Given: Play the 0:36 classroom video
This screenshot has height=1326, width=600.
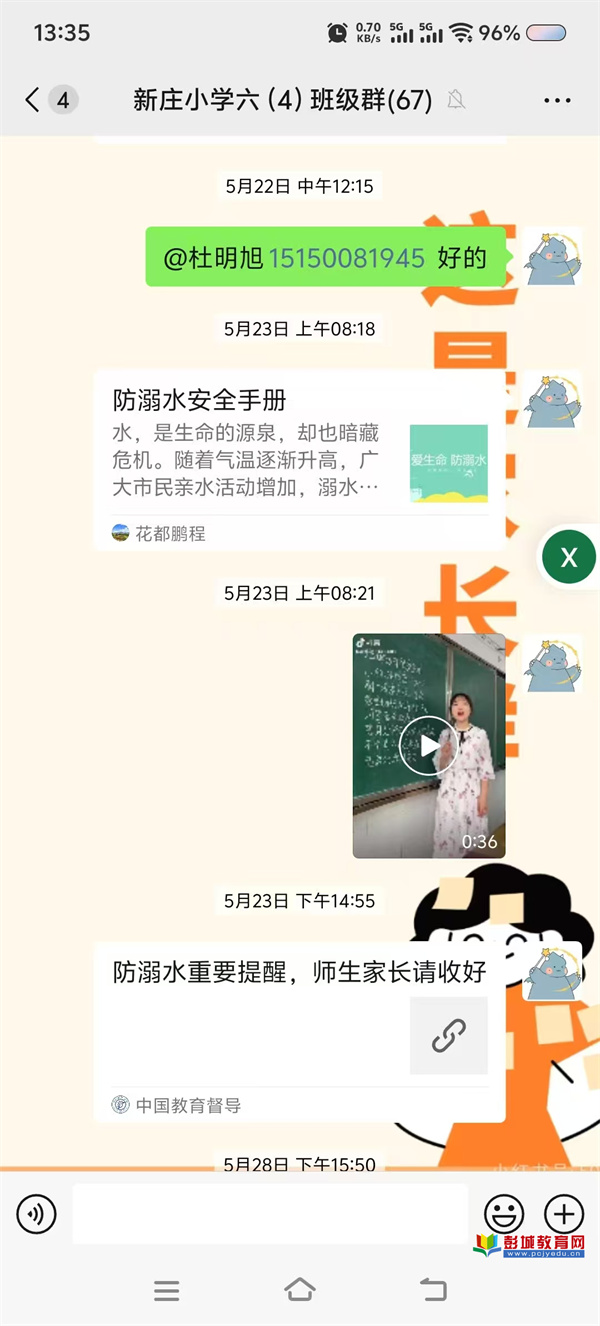Looking at the screenshot, I should pyautogui.click(x=428, y=745).
